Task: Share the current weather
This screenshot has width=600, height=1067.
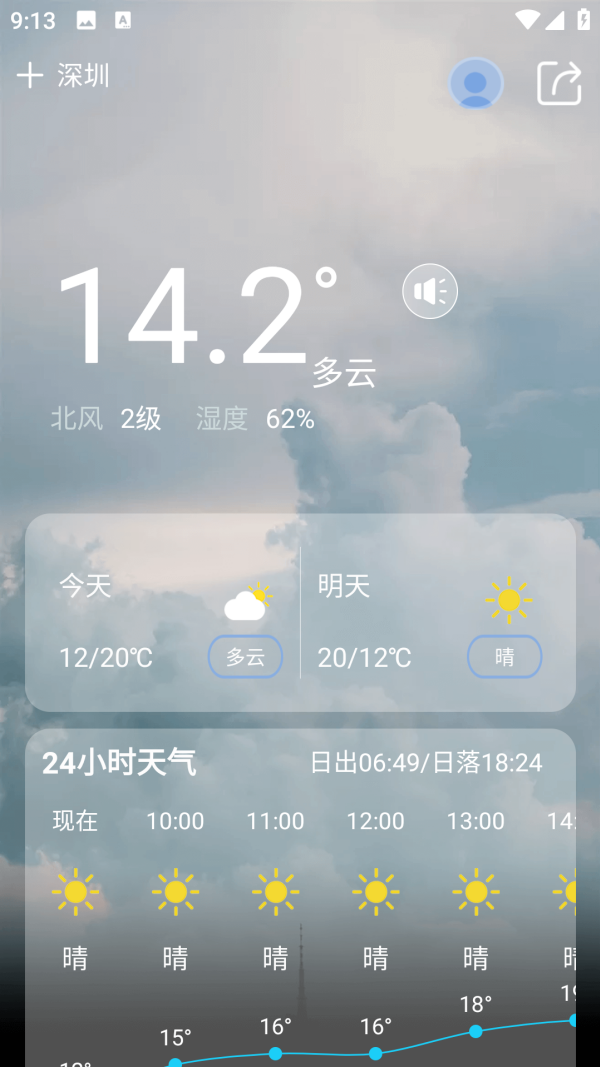Action: point(559,83)
